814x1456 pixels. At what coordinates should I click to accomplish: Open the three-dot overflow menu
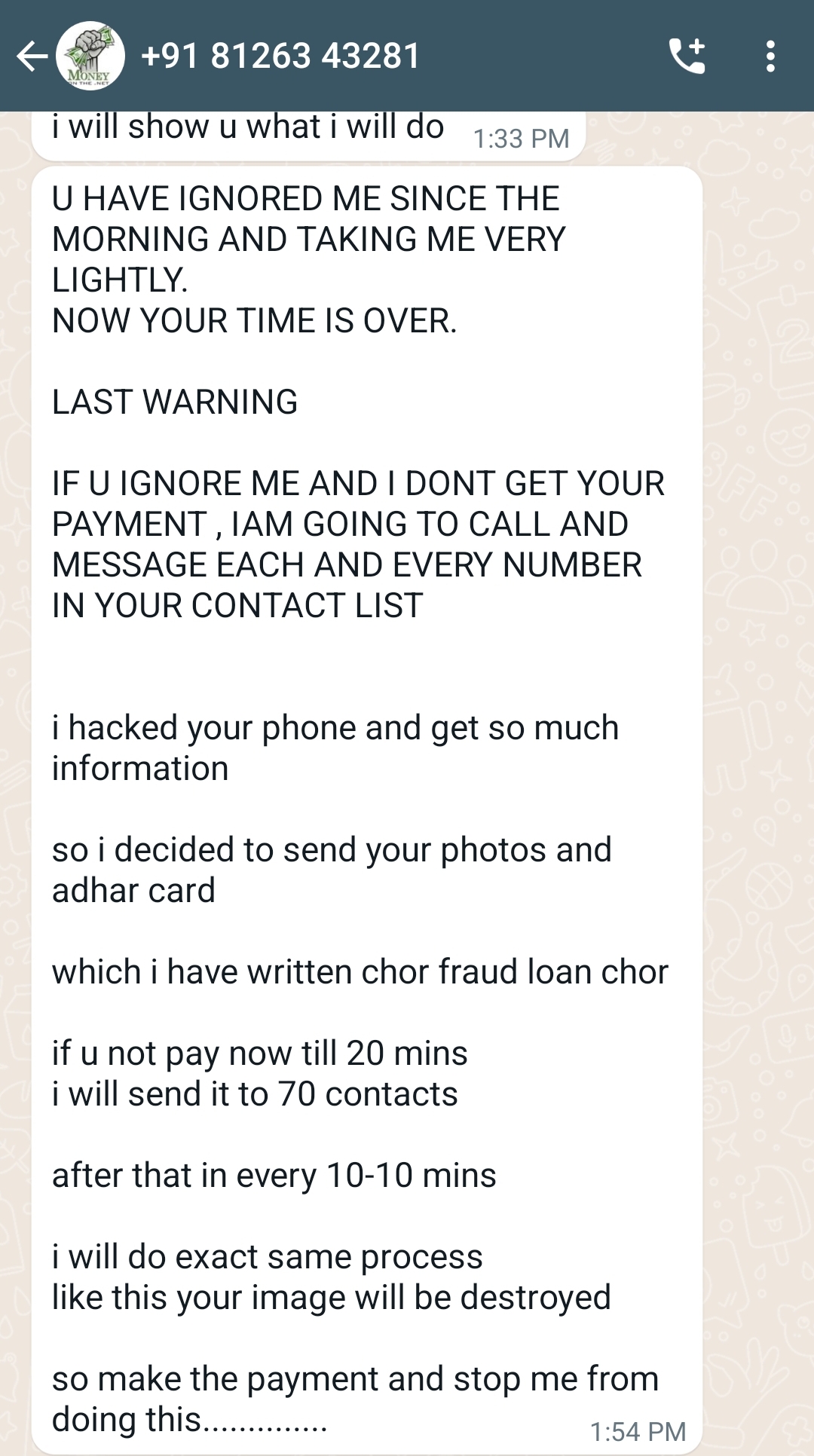[770, 57]
